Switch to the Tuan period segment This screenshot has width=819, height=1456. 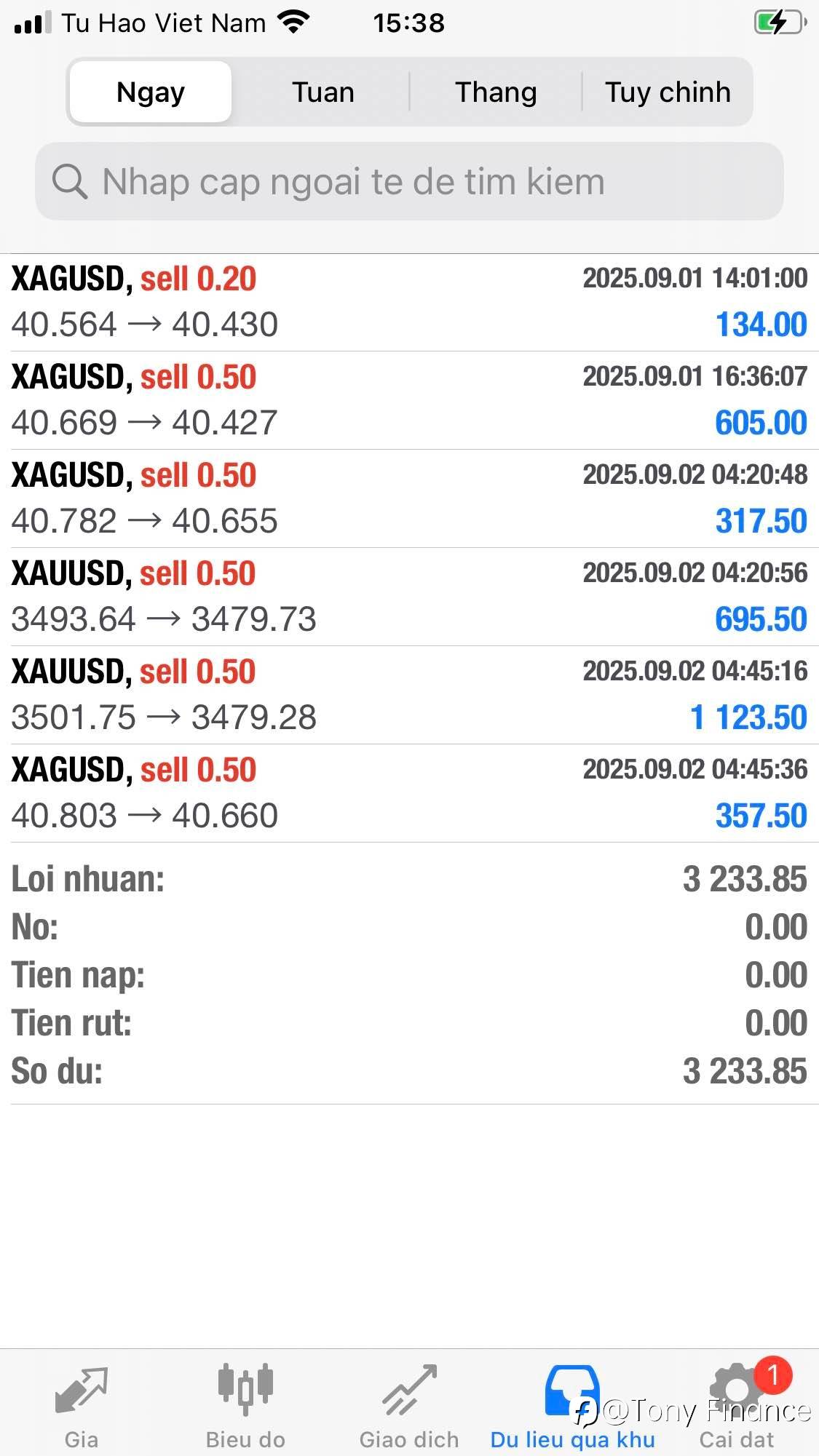(323, 92)
